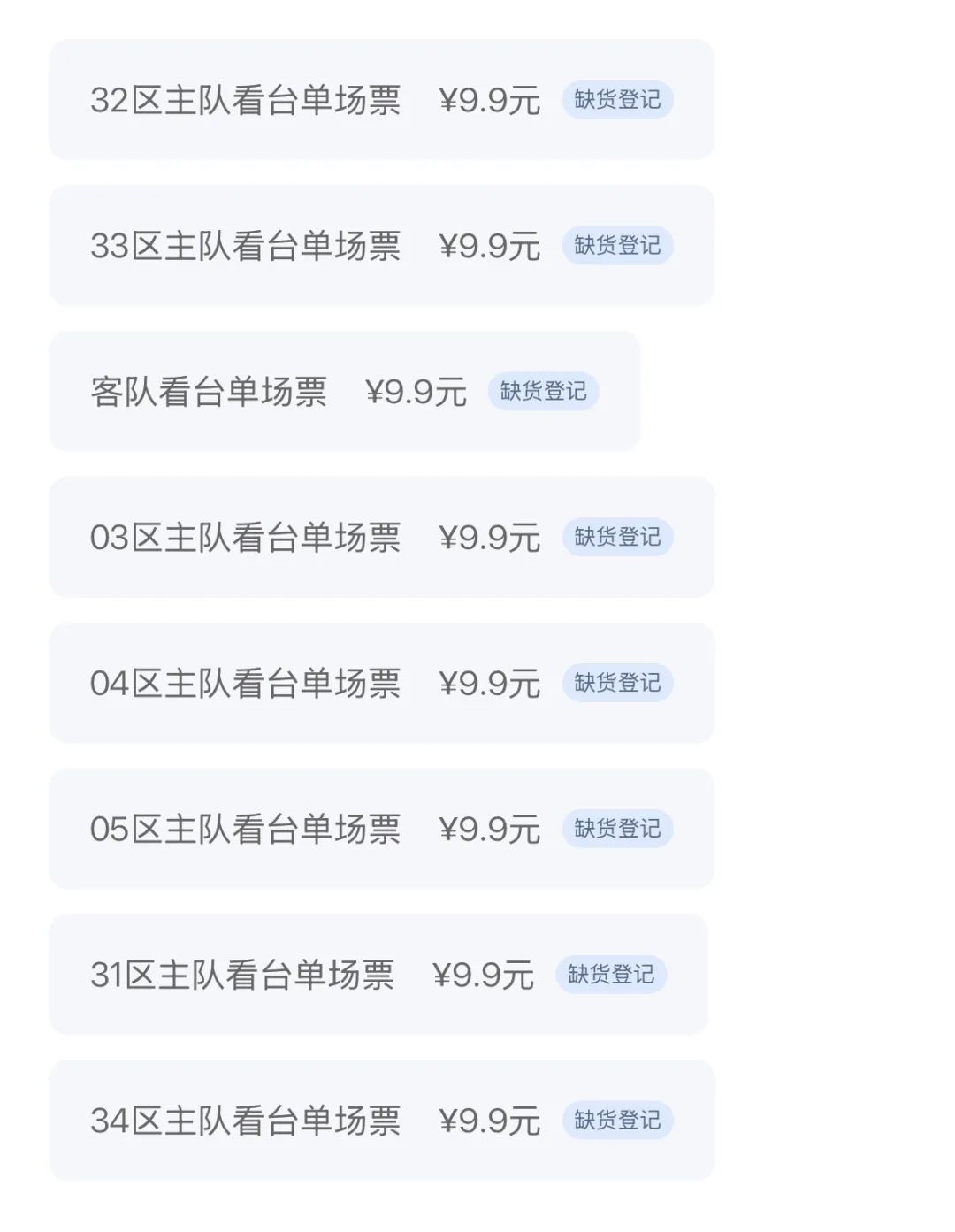Select the 31区主队看台单场票 ticket option
Screen dimensions: 955x1232
(x=242, y=975)
